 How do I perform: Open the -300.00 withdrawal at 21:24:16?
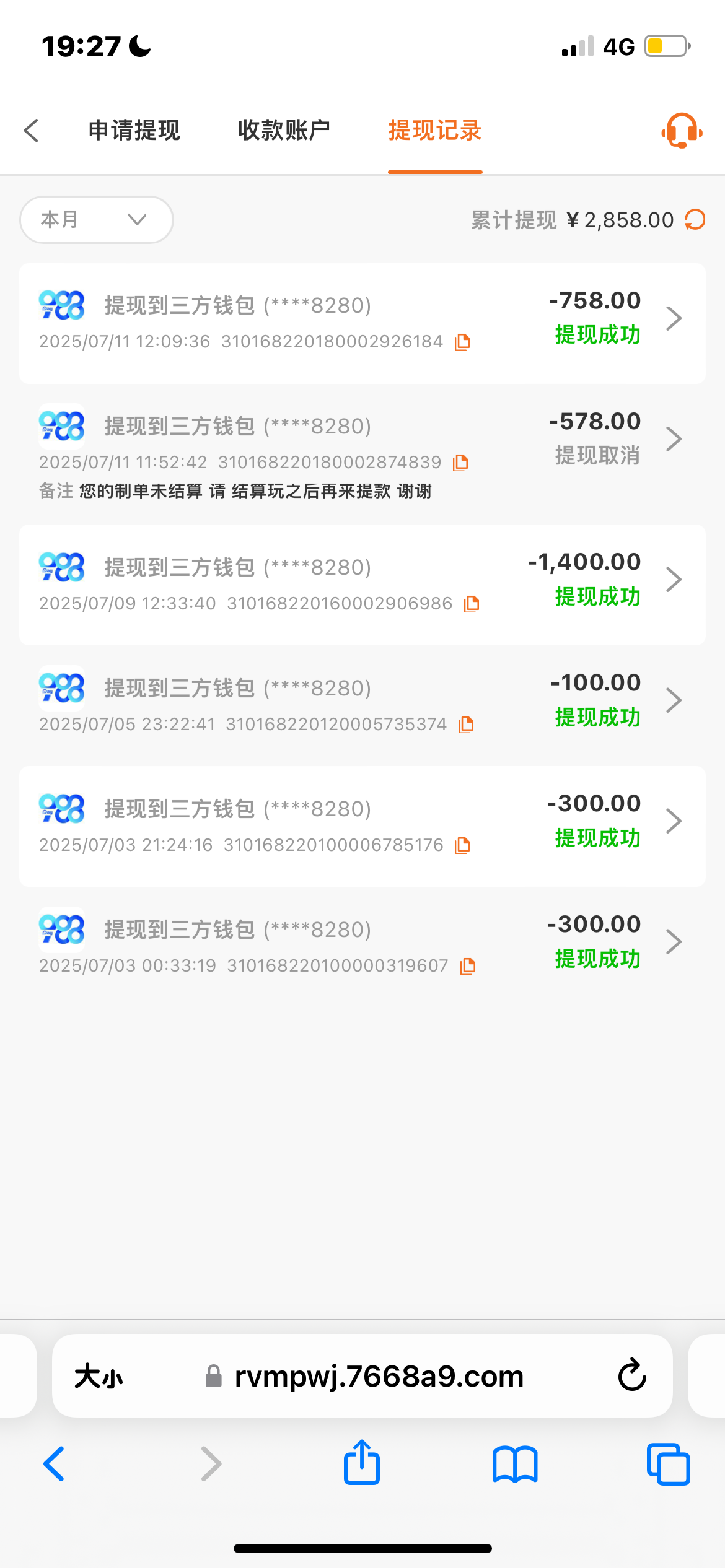pyautogui.click(x=673, y=821)
